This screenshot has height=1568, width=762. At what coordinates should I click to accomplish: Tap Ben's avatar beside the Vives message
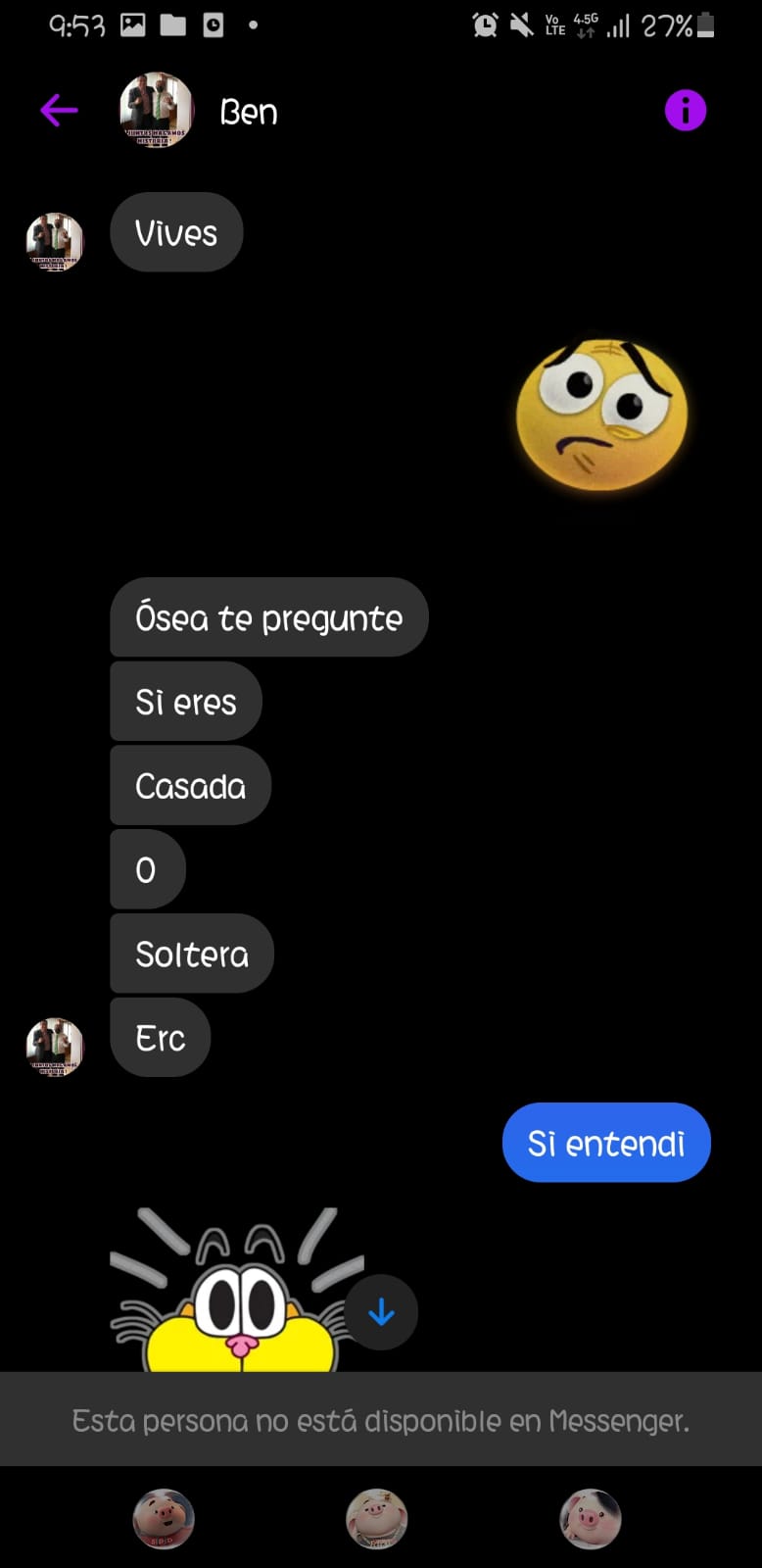pos(55,242)
